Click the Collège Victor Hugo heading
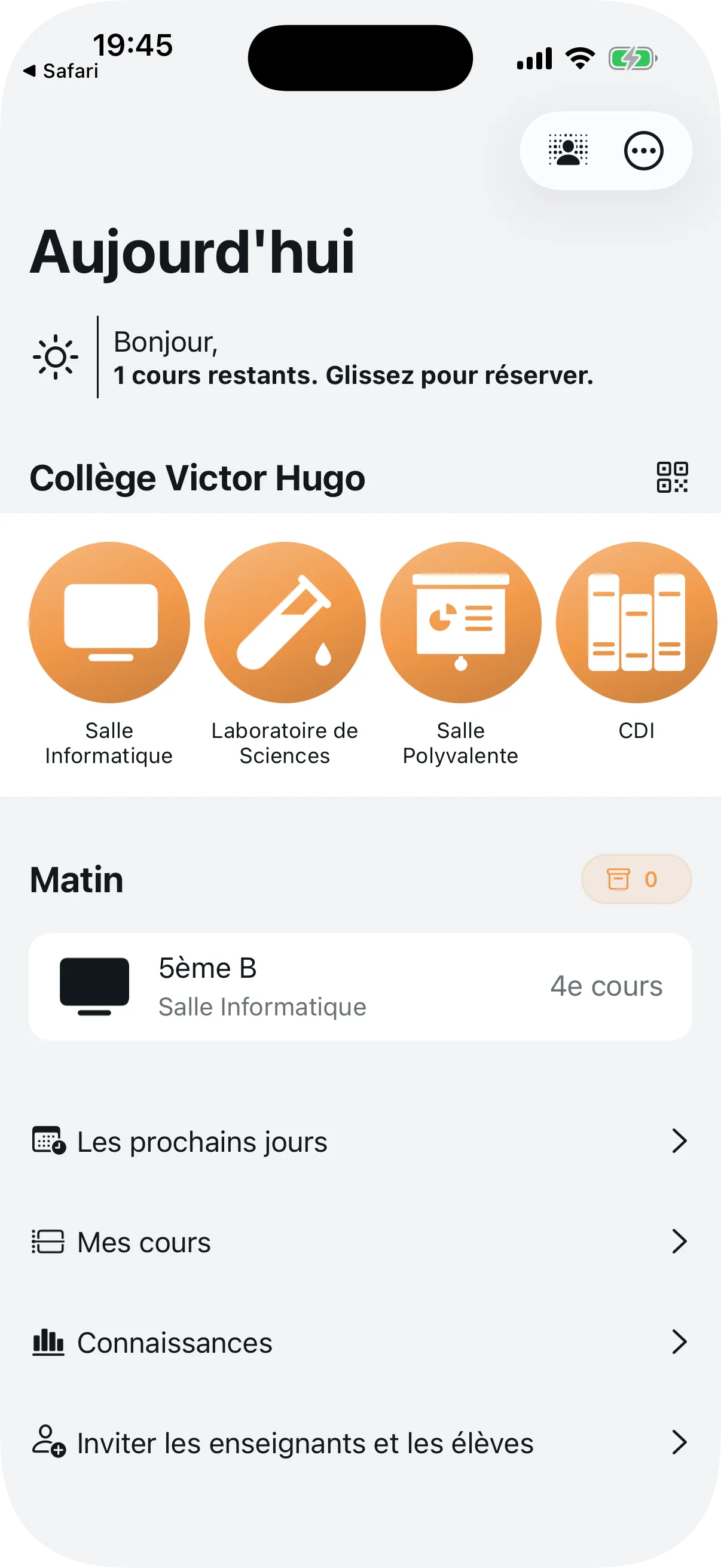 pos(198,478)
